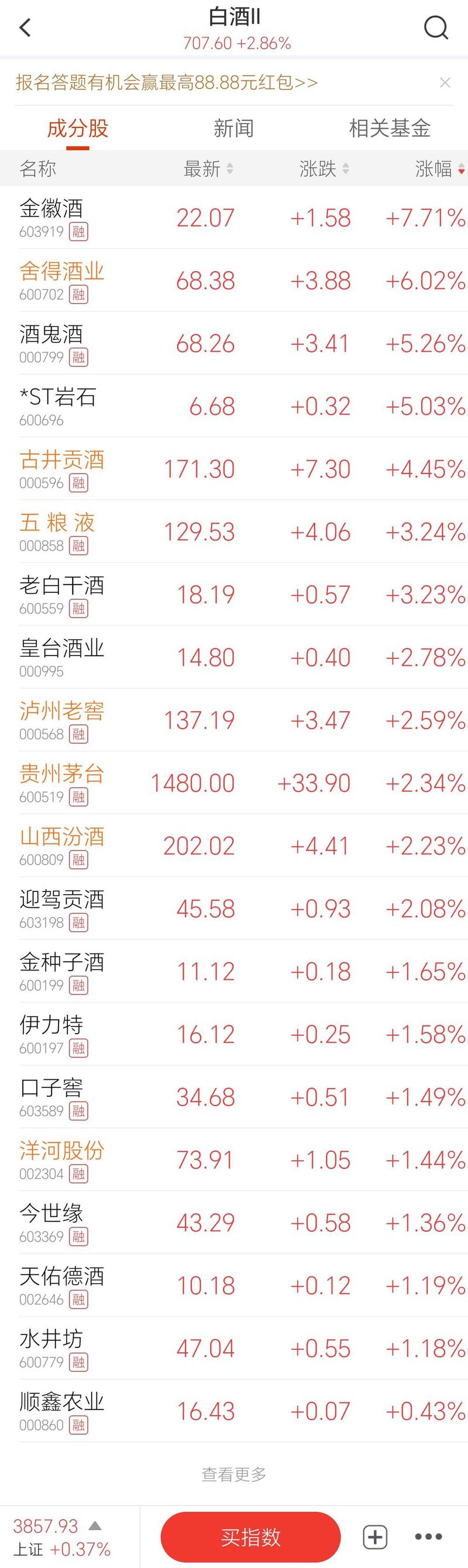Screen dimensions: 468x1568
Task: Sort the list by 涨跌 change
Action: (324, 169)
